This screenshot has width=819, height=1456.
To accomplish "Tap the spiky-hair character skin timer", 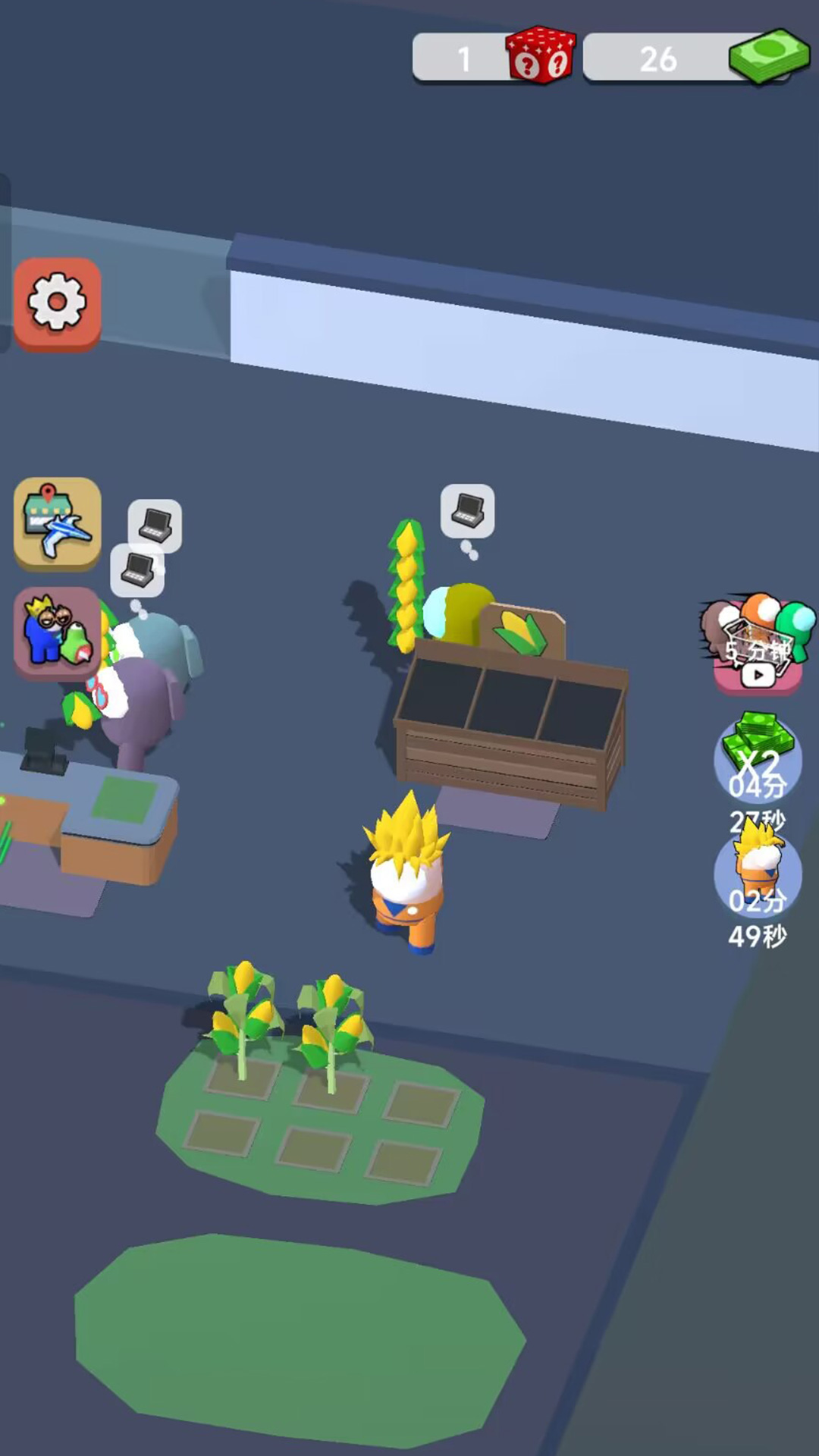I will tap(757, 872).
